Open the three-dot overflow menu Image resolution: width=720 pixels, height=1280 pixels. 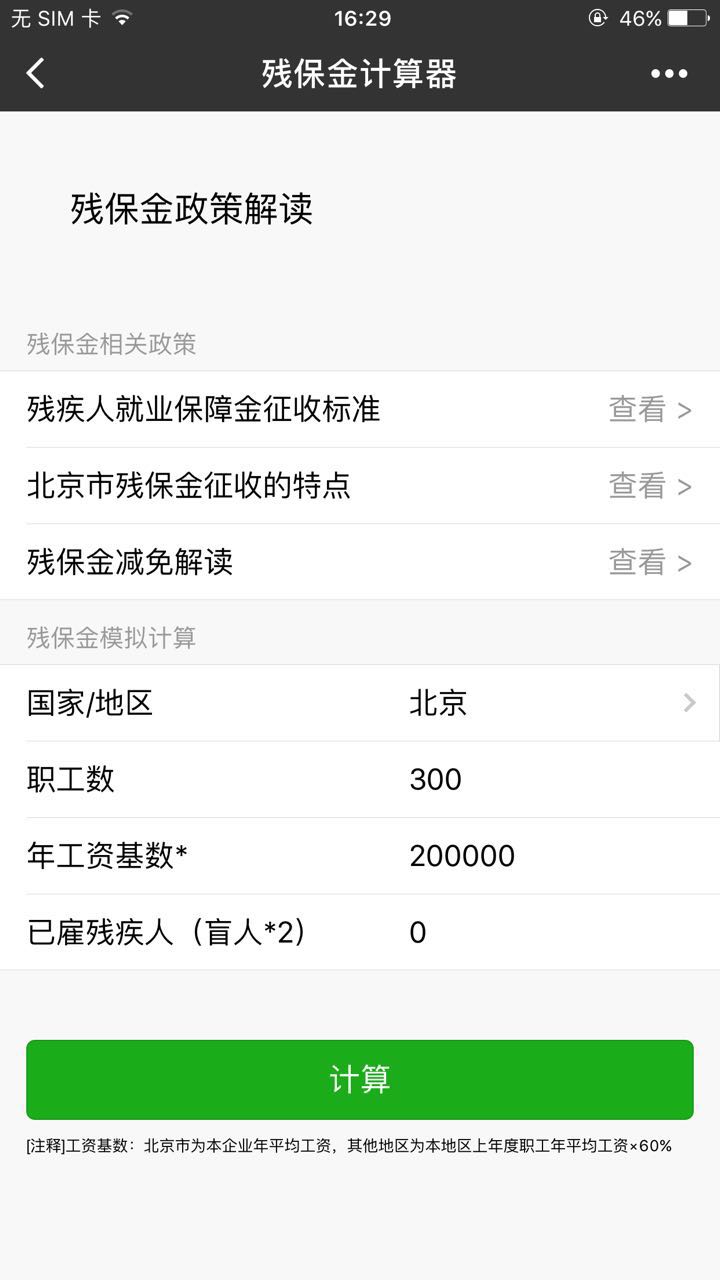point(669,73)
